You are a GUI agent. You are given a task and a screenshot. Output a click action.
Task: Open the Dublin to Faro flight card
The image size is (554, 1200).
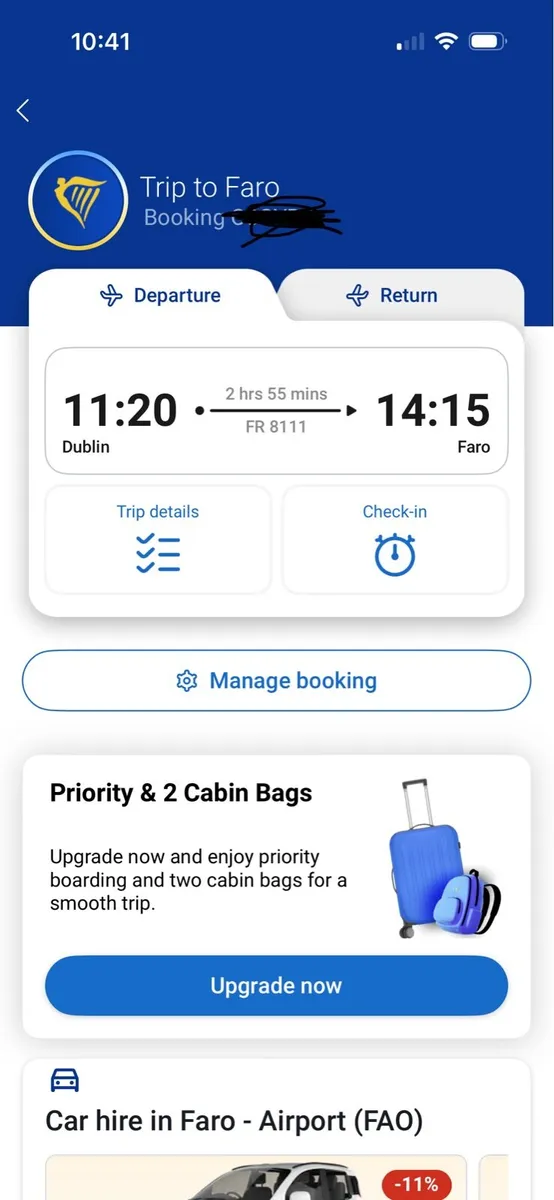click(277, 411)
